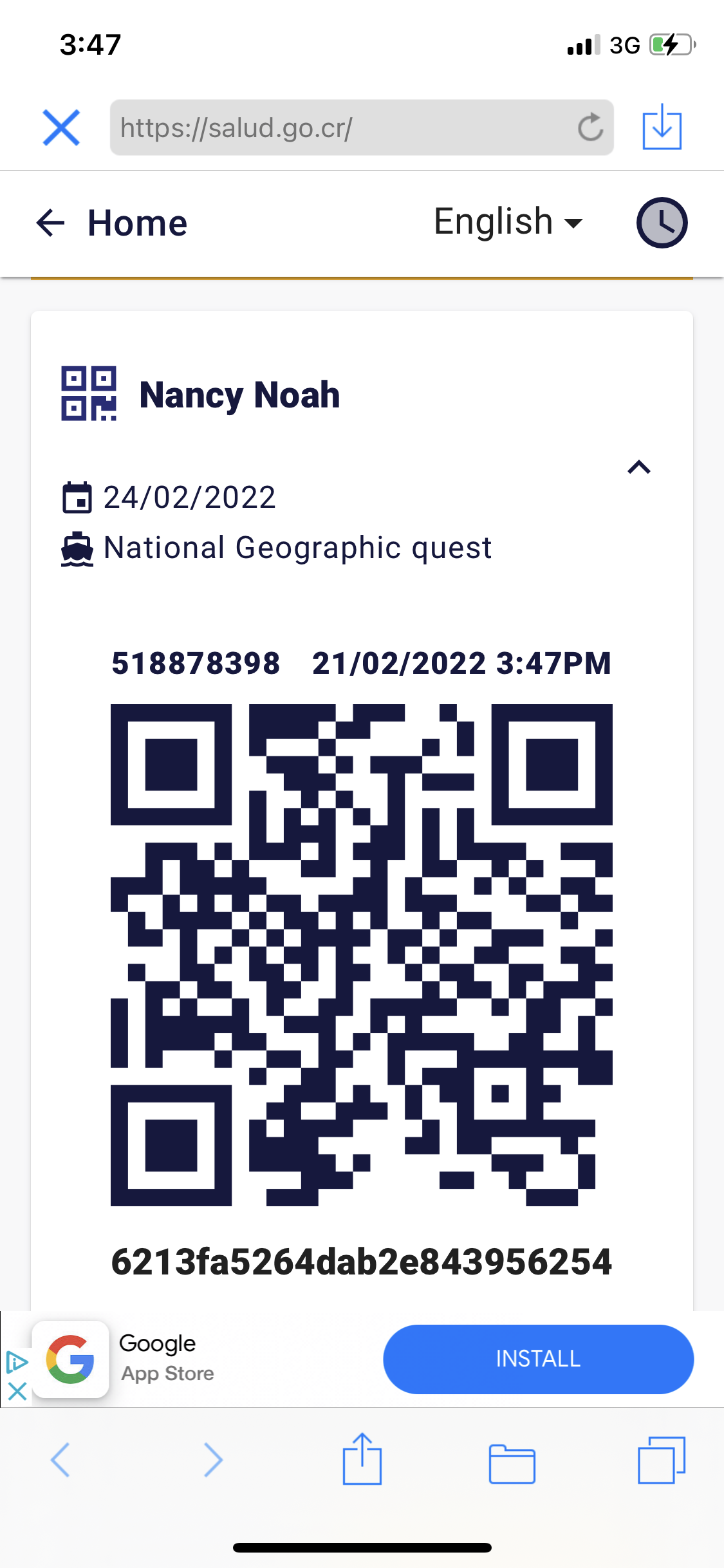Close the in-app browser
The image size is (724, 1568).
[61, 127]
